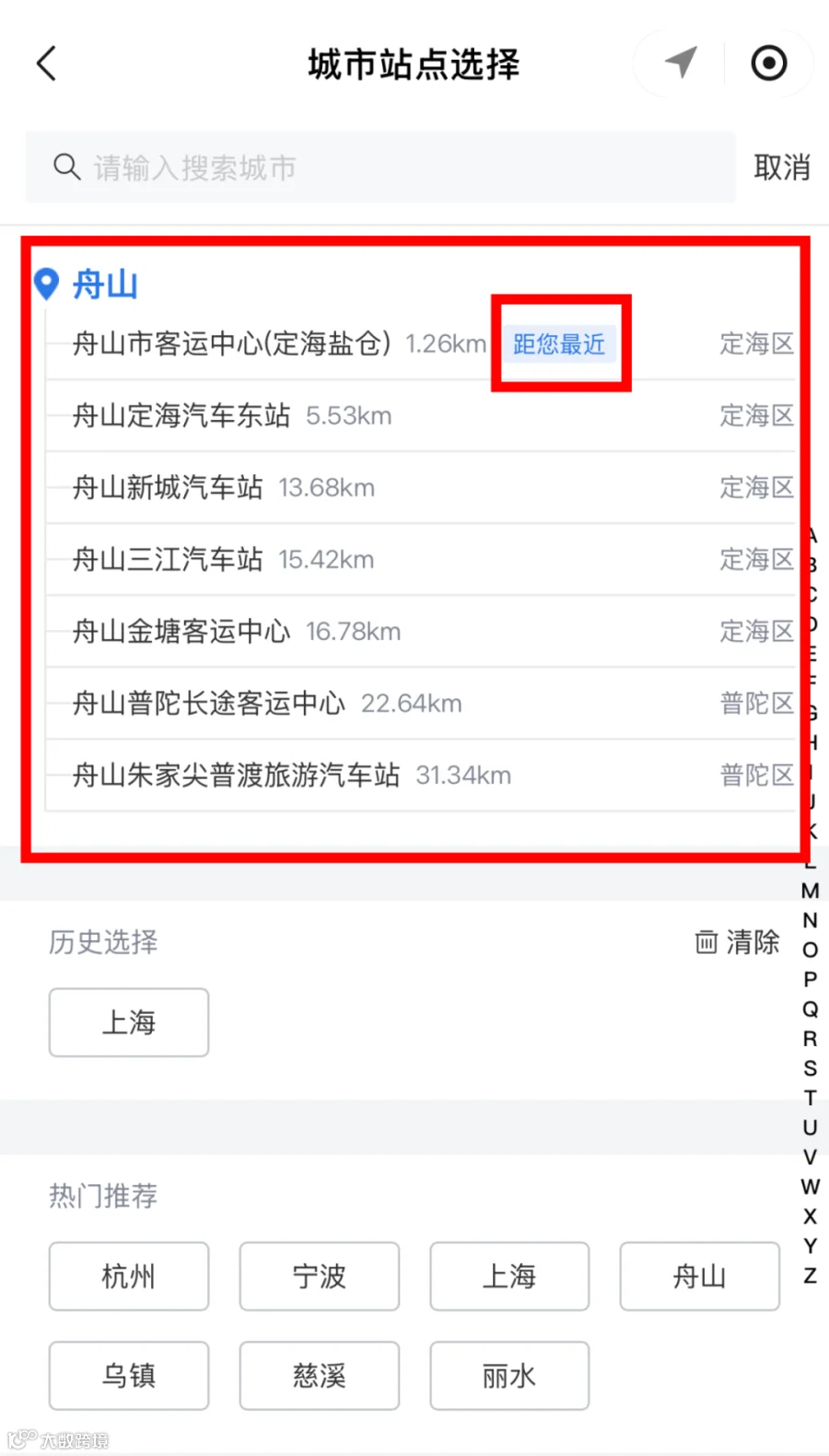Tap 取消 to cancel search
This screenshot has height=1456, width=829.
pos(782,168)
